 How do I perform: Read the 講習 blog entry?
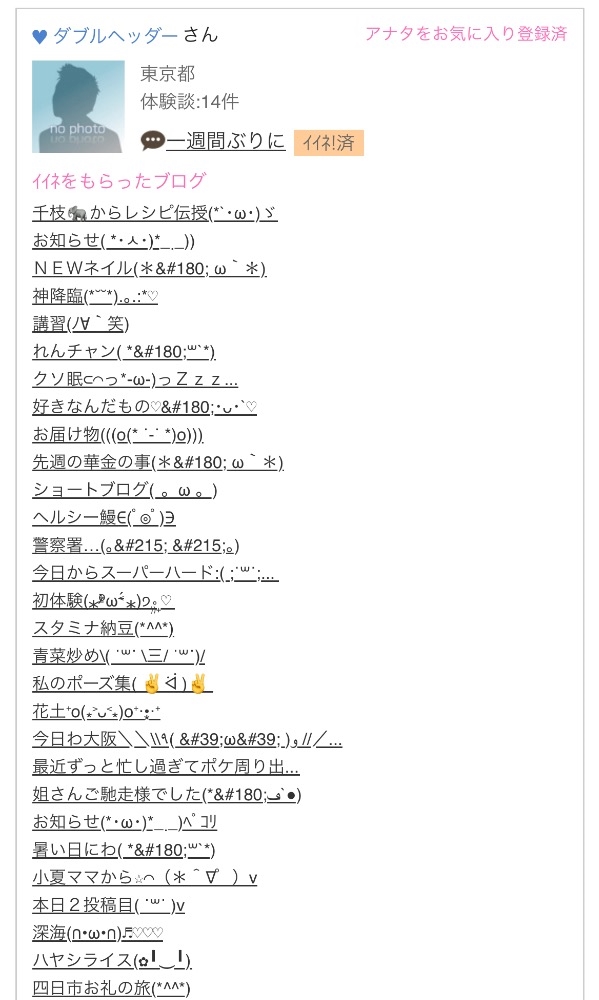coord(81,324)
